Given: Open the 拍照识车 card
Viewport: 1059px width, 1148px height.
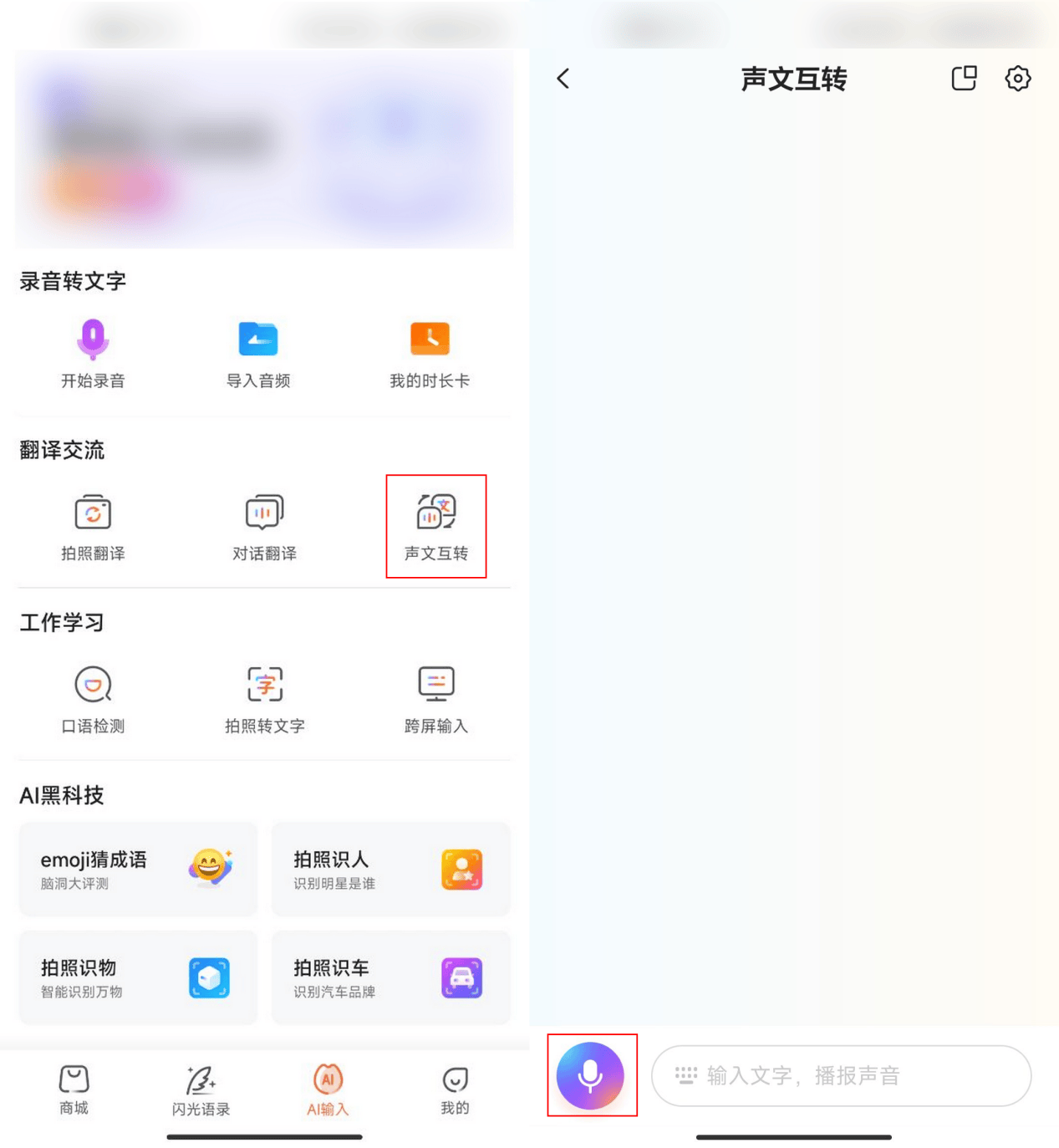Looking at the screenshot, I should (390, 977).
